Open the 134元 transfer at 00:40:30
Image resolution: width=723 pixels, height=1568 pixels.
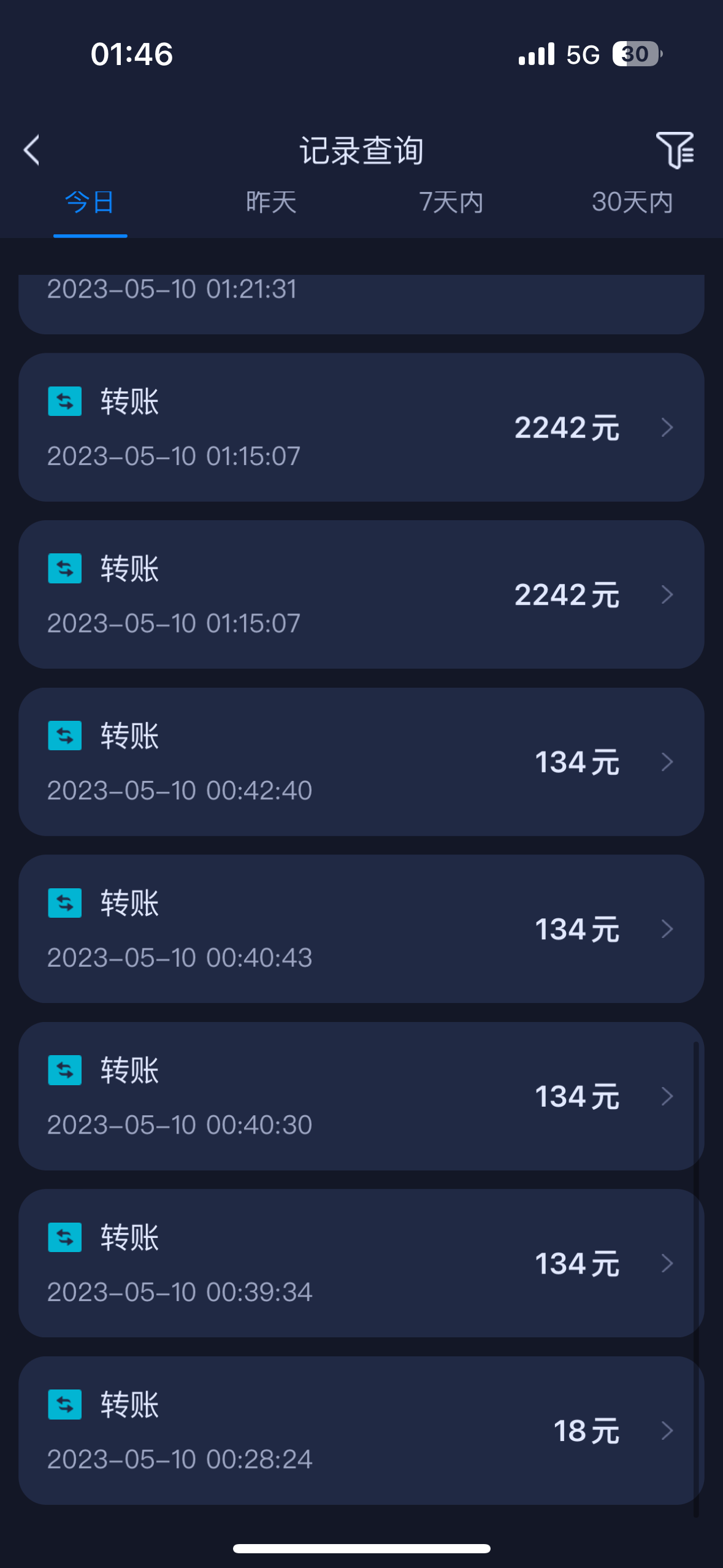click(361, 1096)
